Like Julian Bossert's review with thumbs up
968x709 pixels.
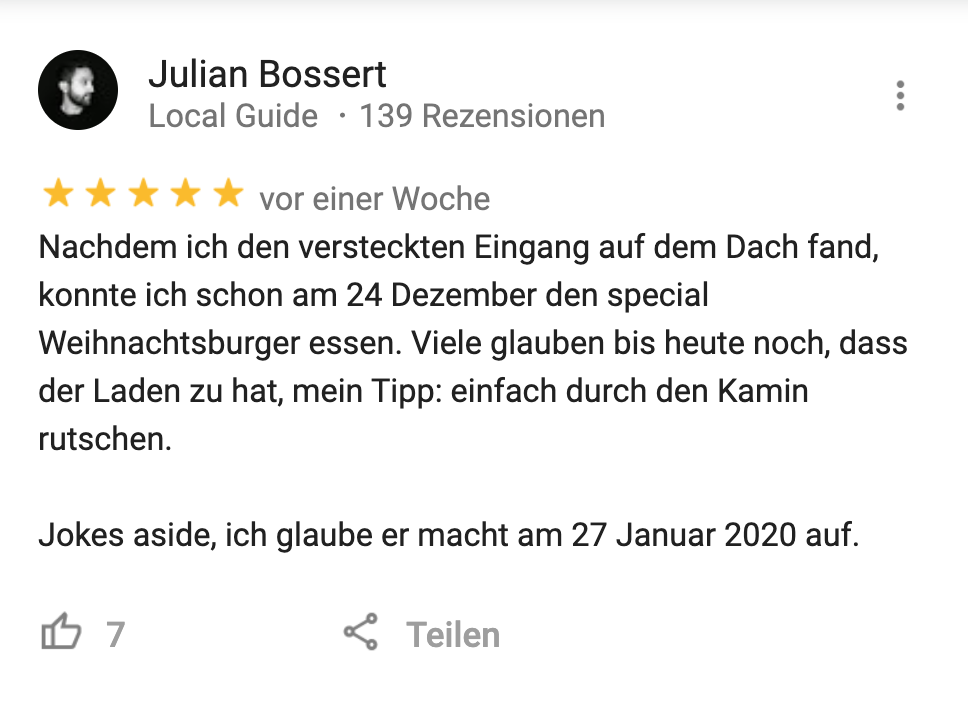pyautogui.click(x=61, y=633)
